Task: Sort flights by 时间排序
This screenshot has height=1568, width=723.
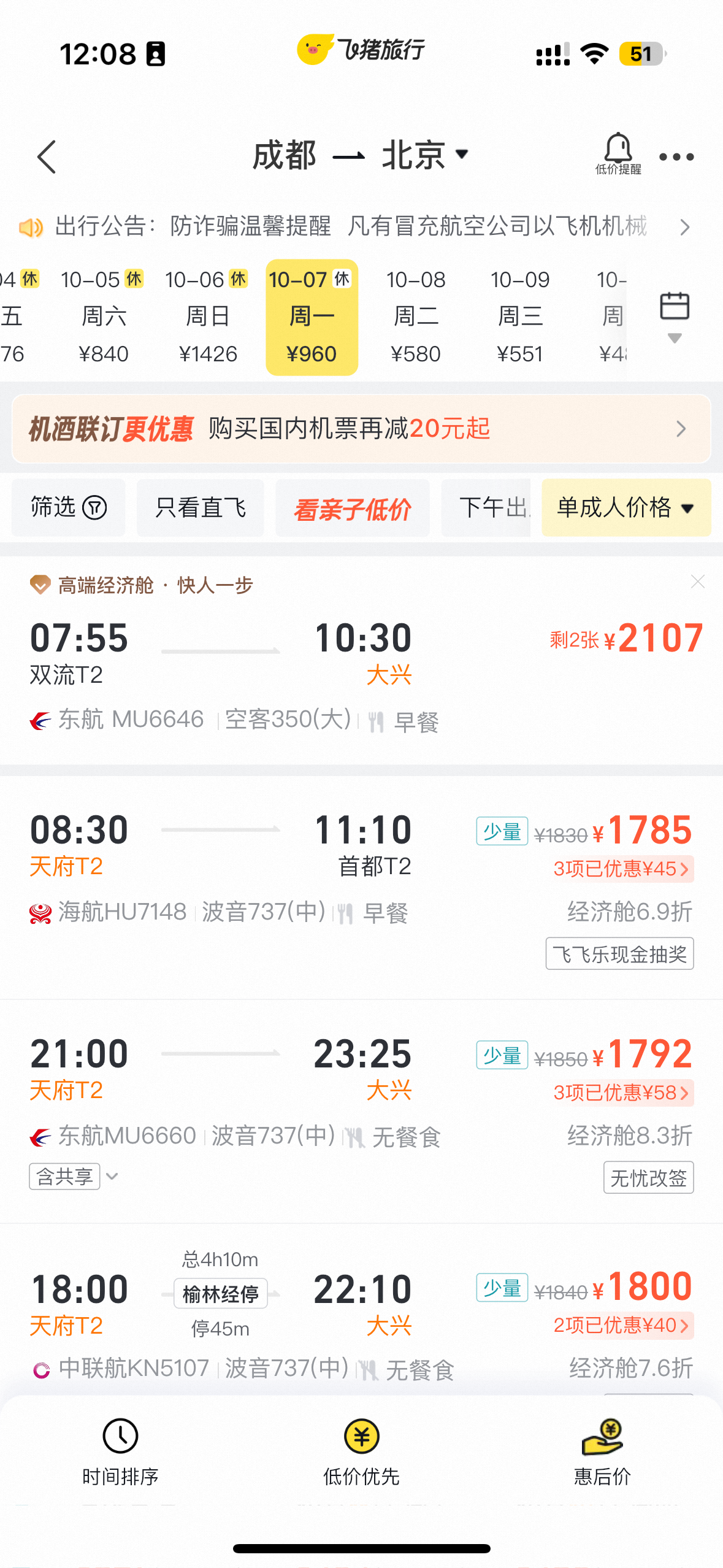Action: coord(120,1451)
